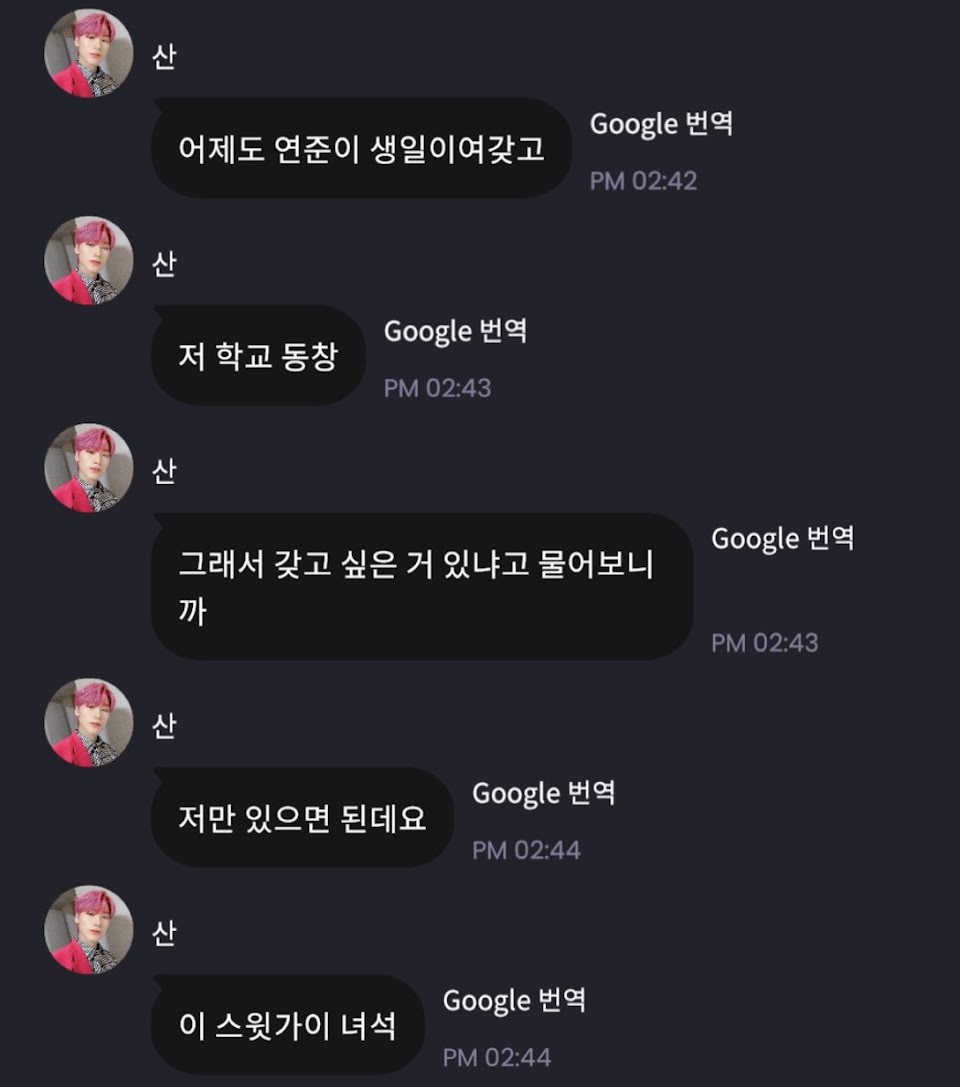The image size is (960, 1087).
Task: Open Google 번역 for '저만 있으면 된데요'
Action: (x=543, y=793)
